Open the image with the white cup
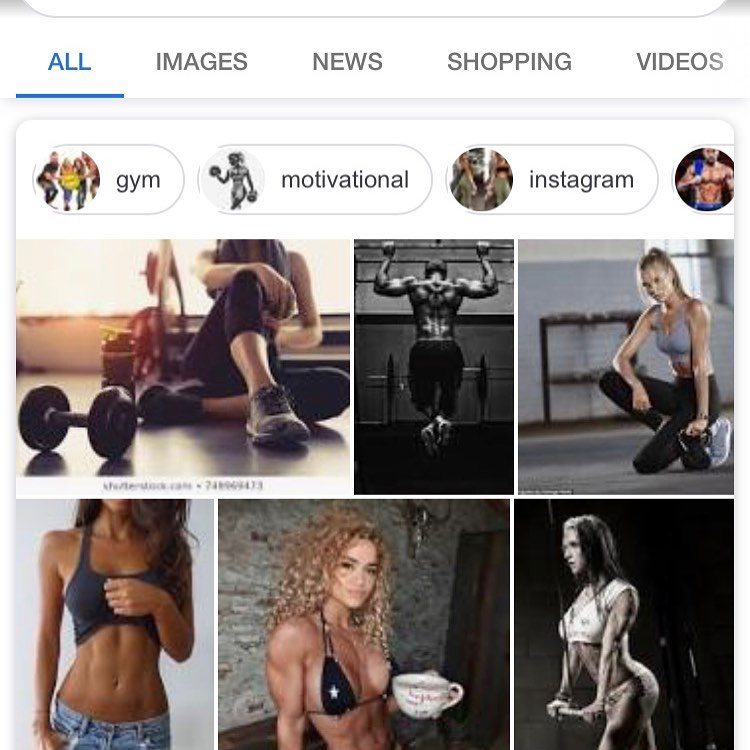This screenshot has height=750, width=750. (x=363, y=625)
